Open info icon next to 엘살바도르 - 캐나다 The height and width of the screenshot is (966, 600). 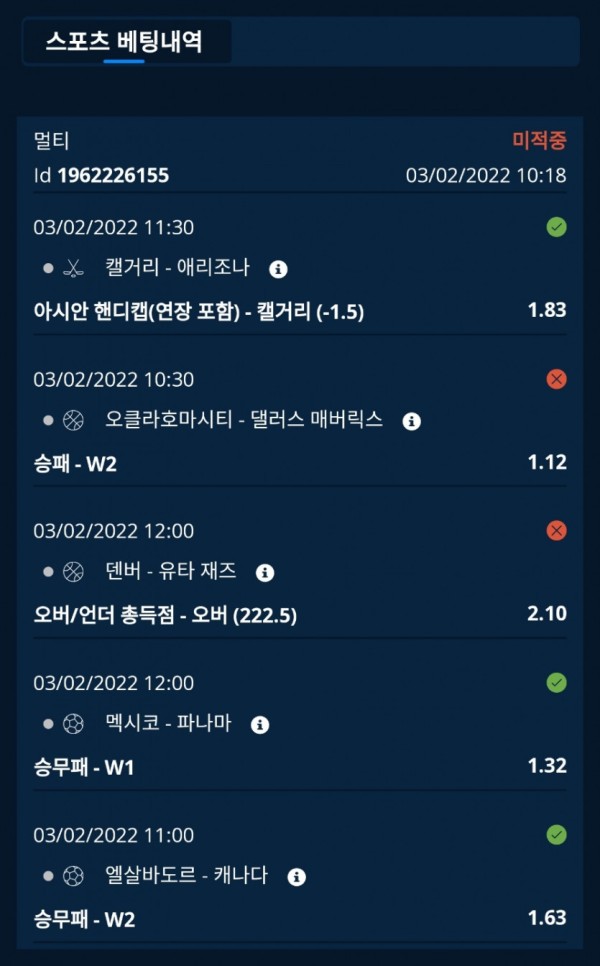tap(296, 877)
